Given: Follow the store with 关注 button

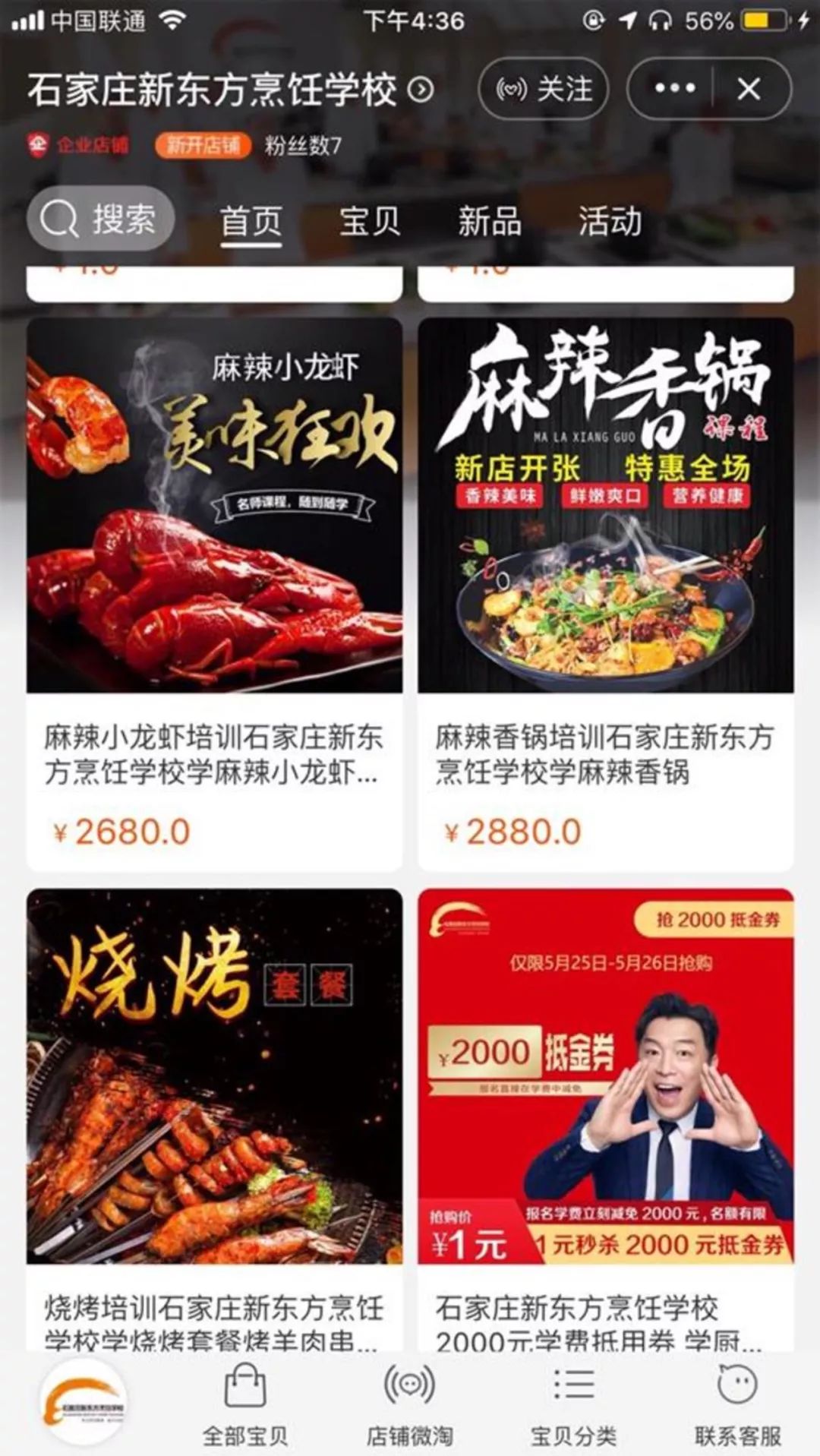Looking at the screenshot, I should (544, 90).
